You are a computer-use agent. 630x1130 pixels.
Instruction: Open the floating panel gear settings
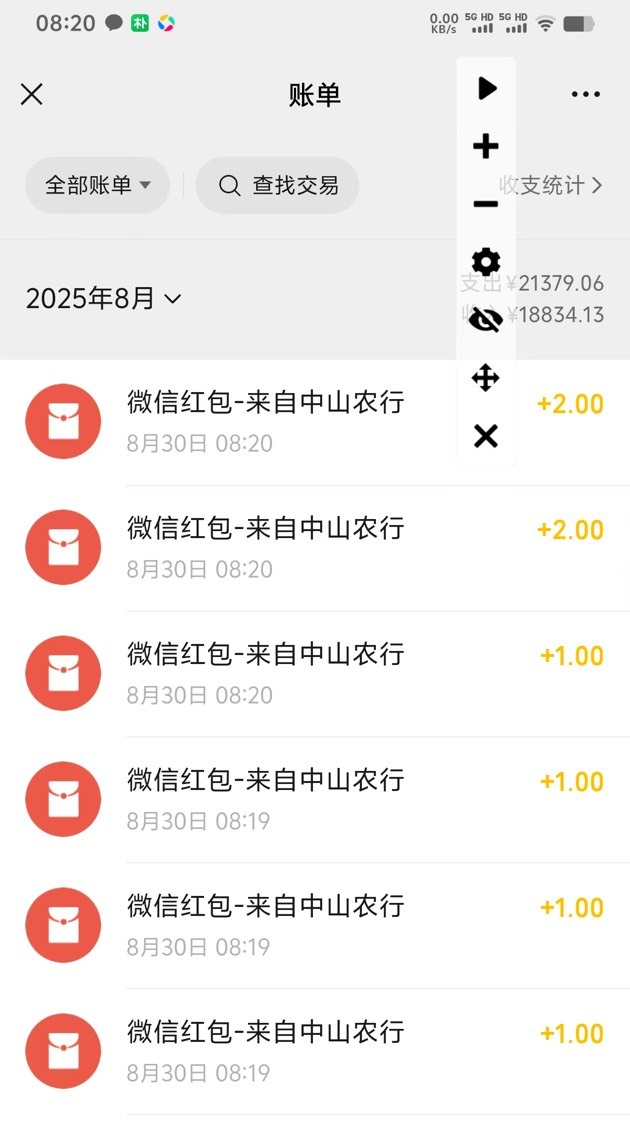pyautogui.click(x=486, y=262)
